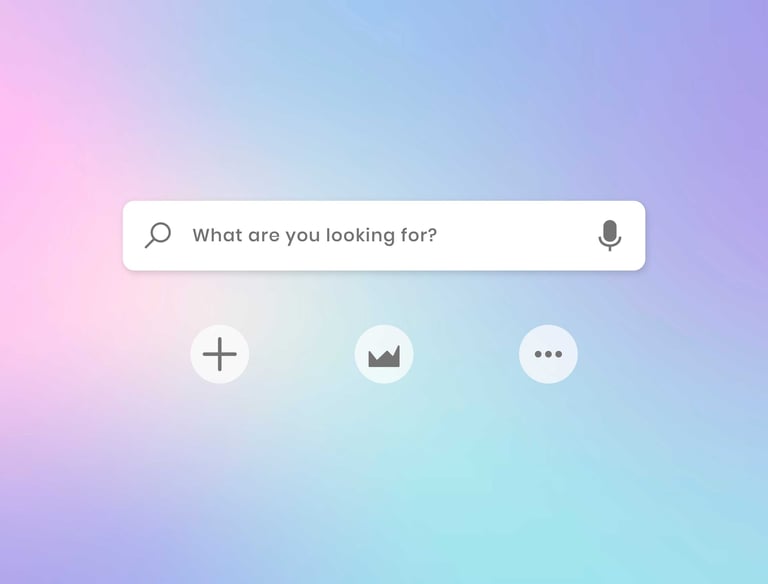Start voice search with the microphone icon
768x584 pixels.
[609, 236]
